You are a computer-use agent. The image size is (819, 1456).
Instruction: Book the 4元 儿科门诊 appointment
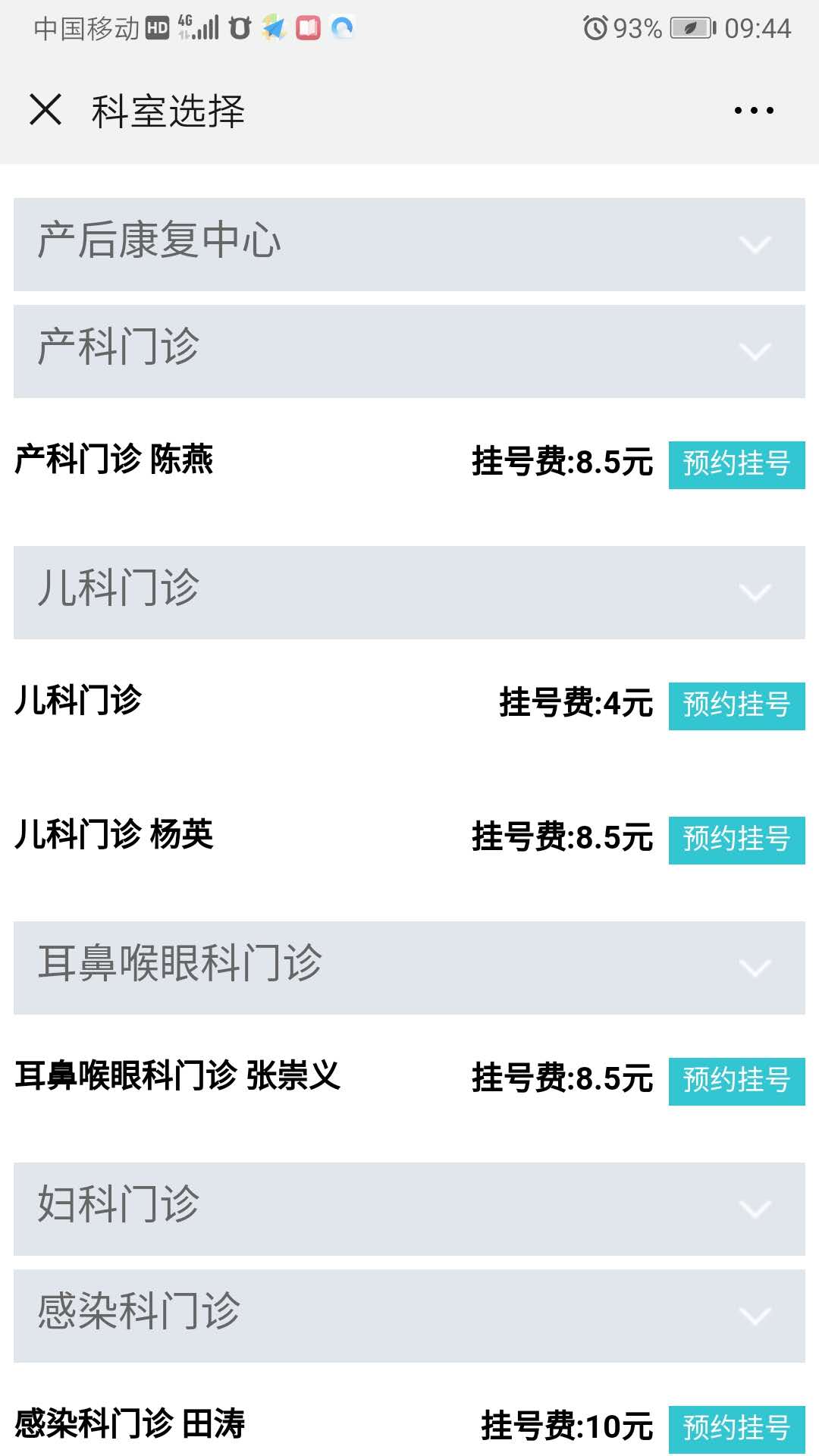736,705
